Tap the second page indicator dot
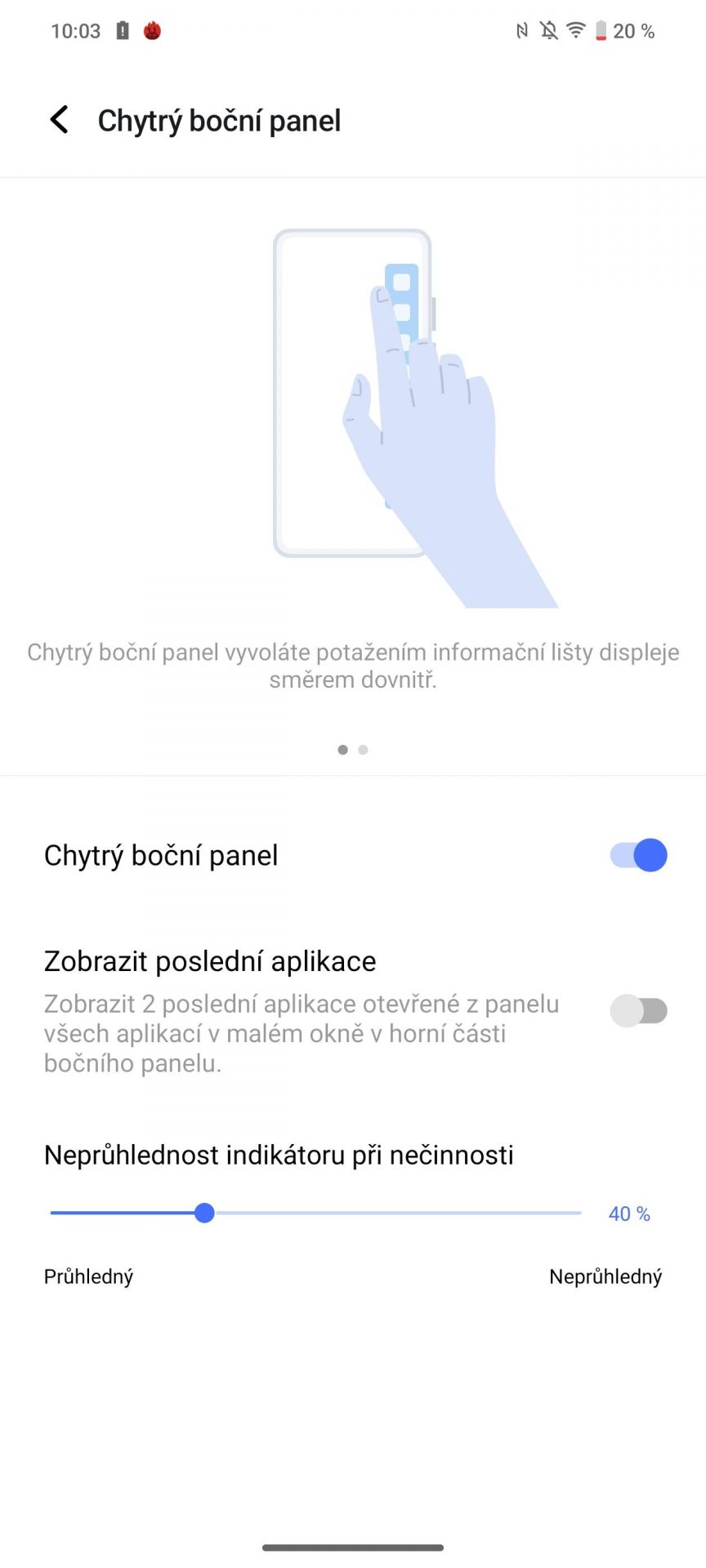This screenshot has height=1568, width=706. (x=363, y=750)
